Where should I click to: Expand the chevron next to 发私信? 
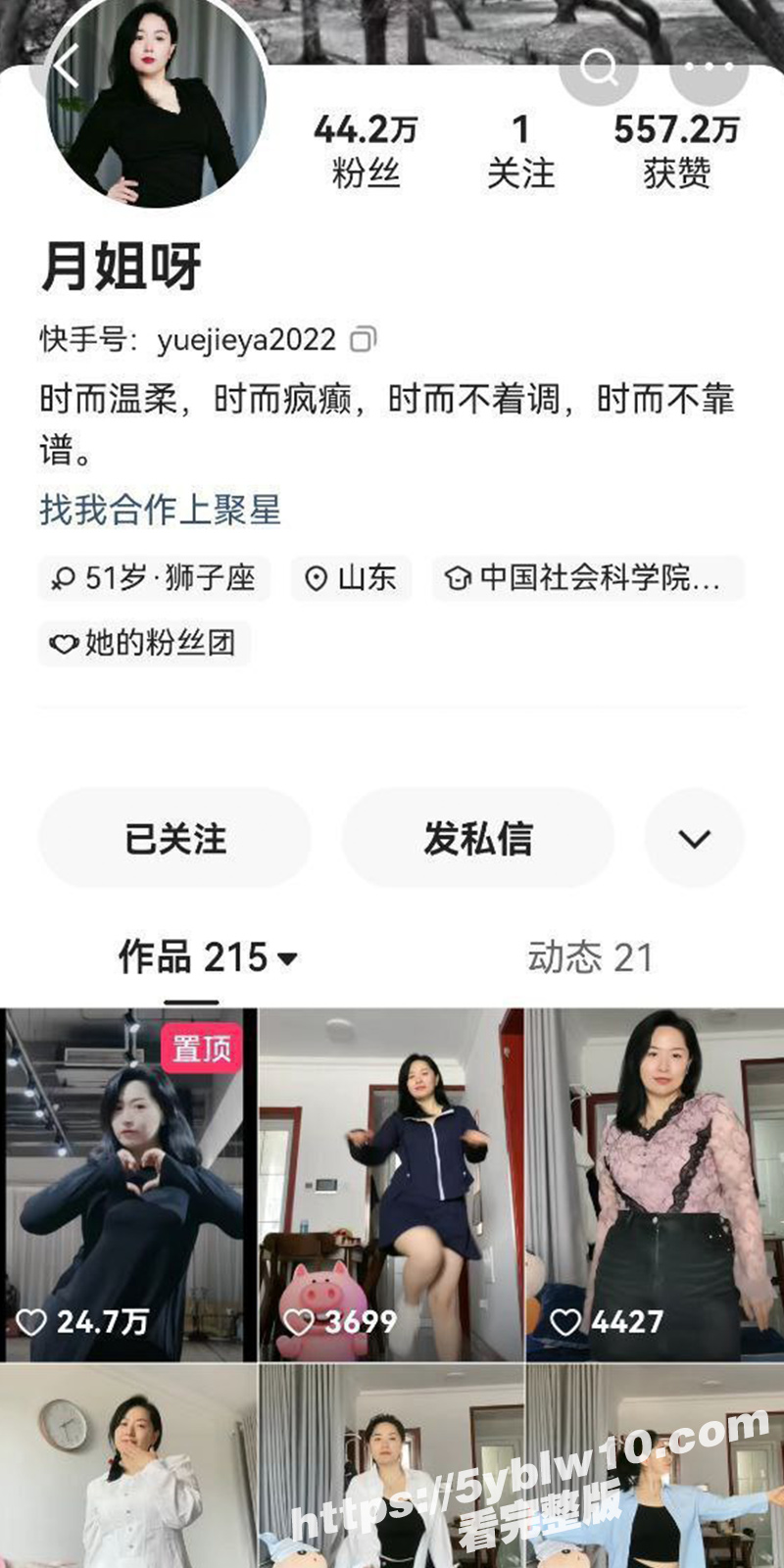tap(694, 838)
